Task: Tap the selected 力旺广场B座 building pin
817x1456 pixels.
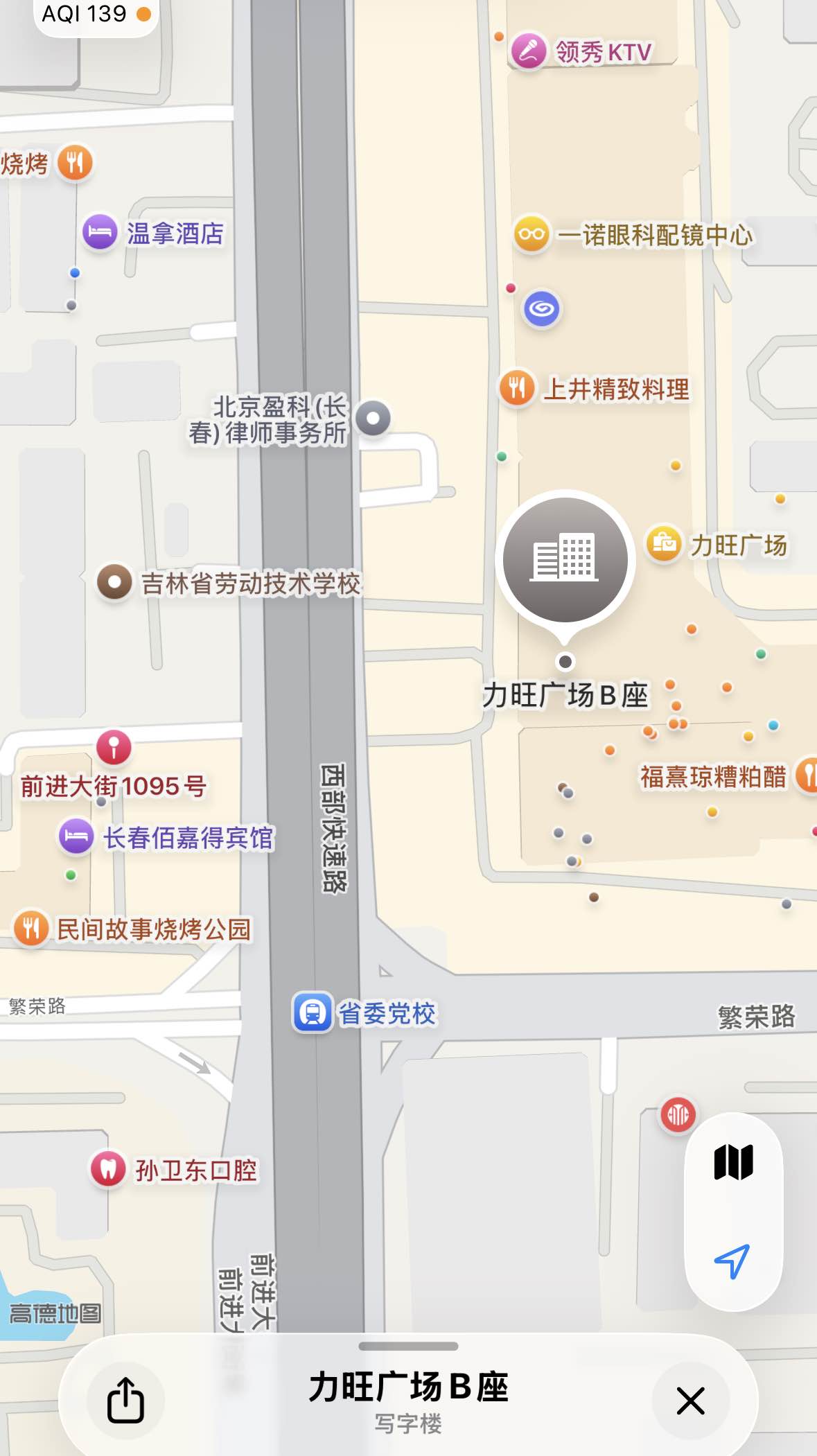Action: [x=565, y=559]
